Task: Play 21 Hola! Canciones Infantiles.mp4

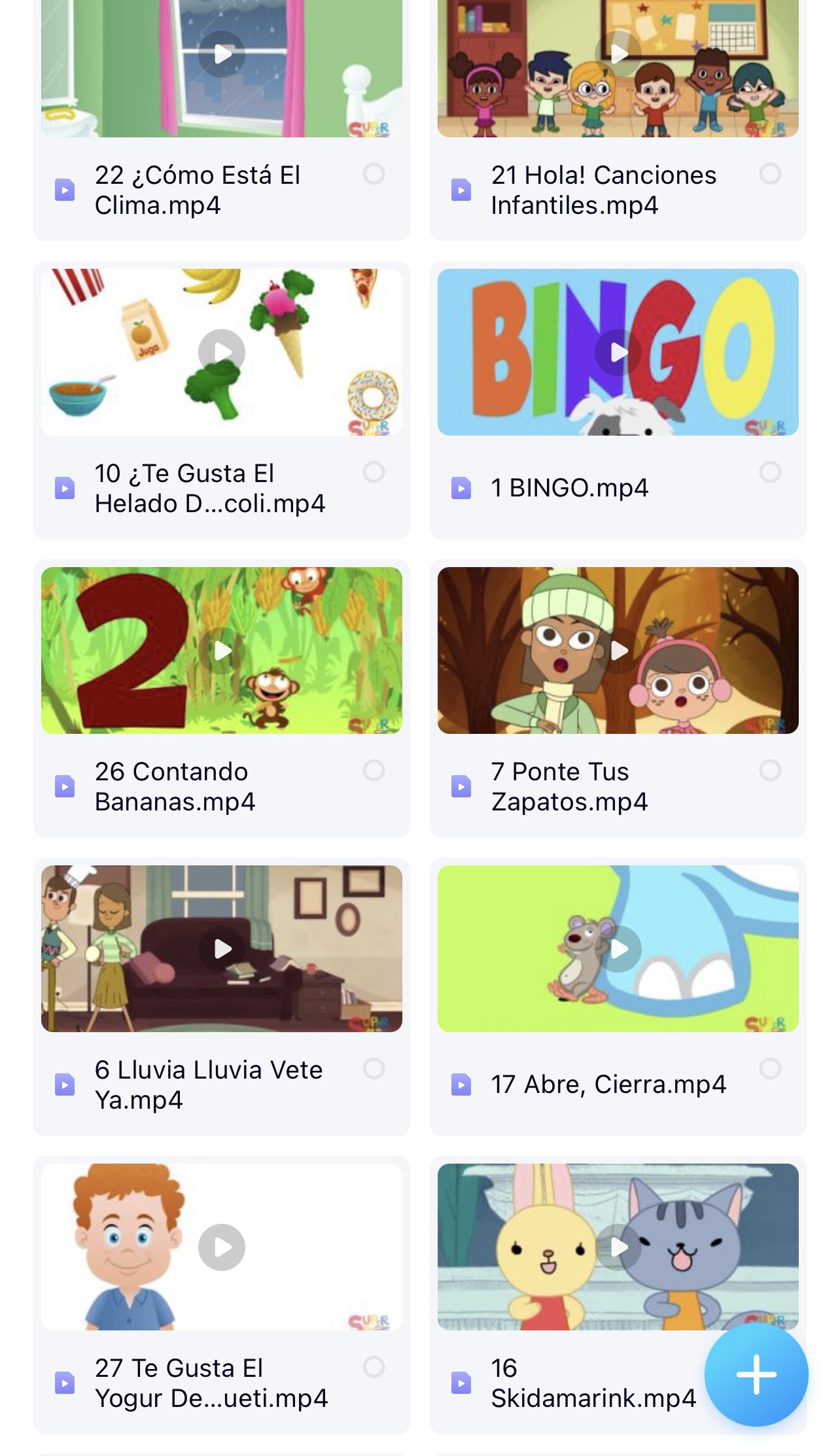Action: point(618,54)
